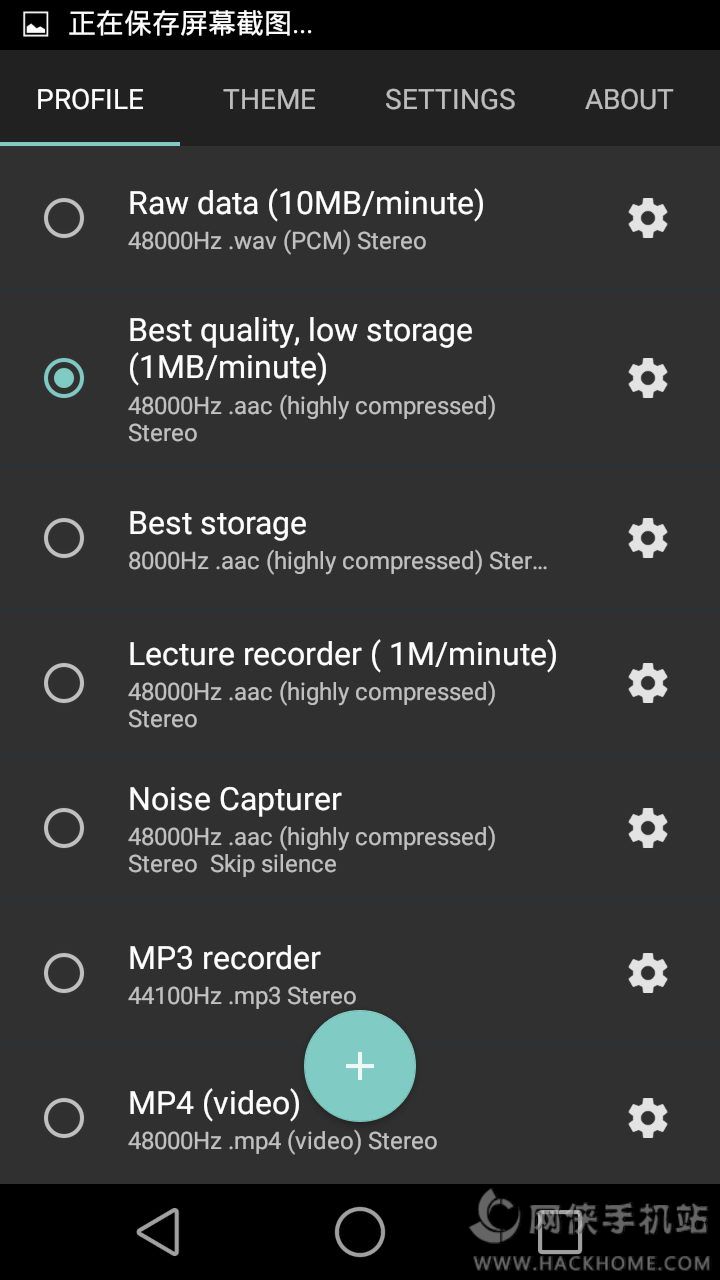
Task: Open Noise Capturer gear settings
Action: [x=647, y=828]
